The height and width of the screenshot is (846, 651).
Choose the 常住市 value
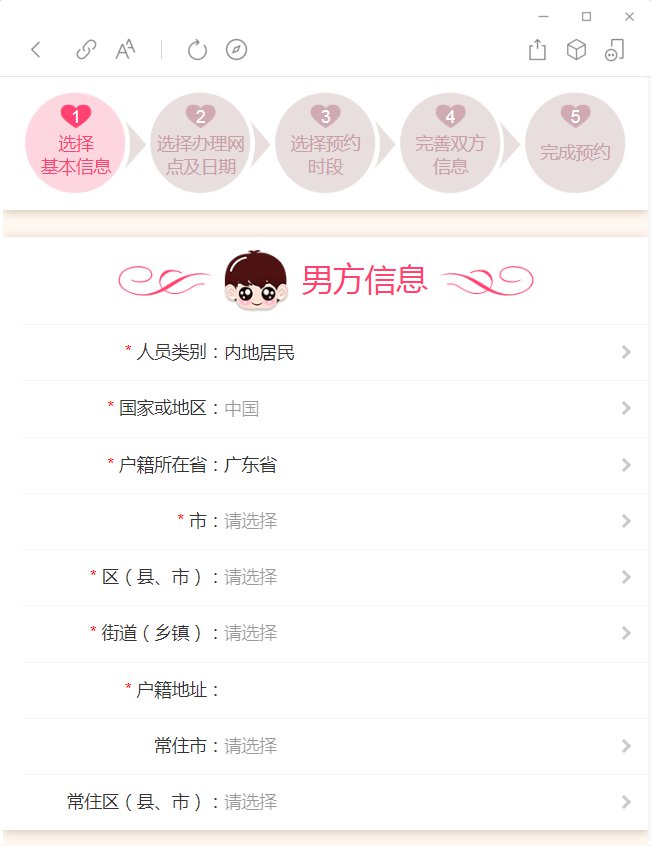[x=420, y=746]
